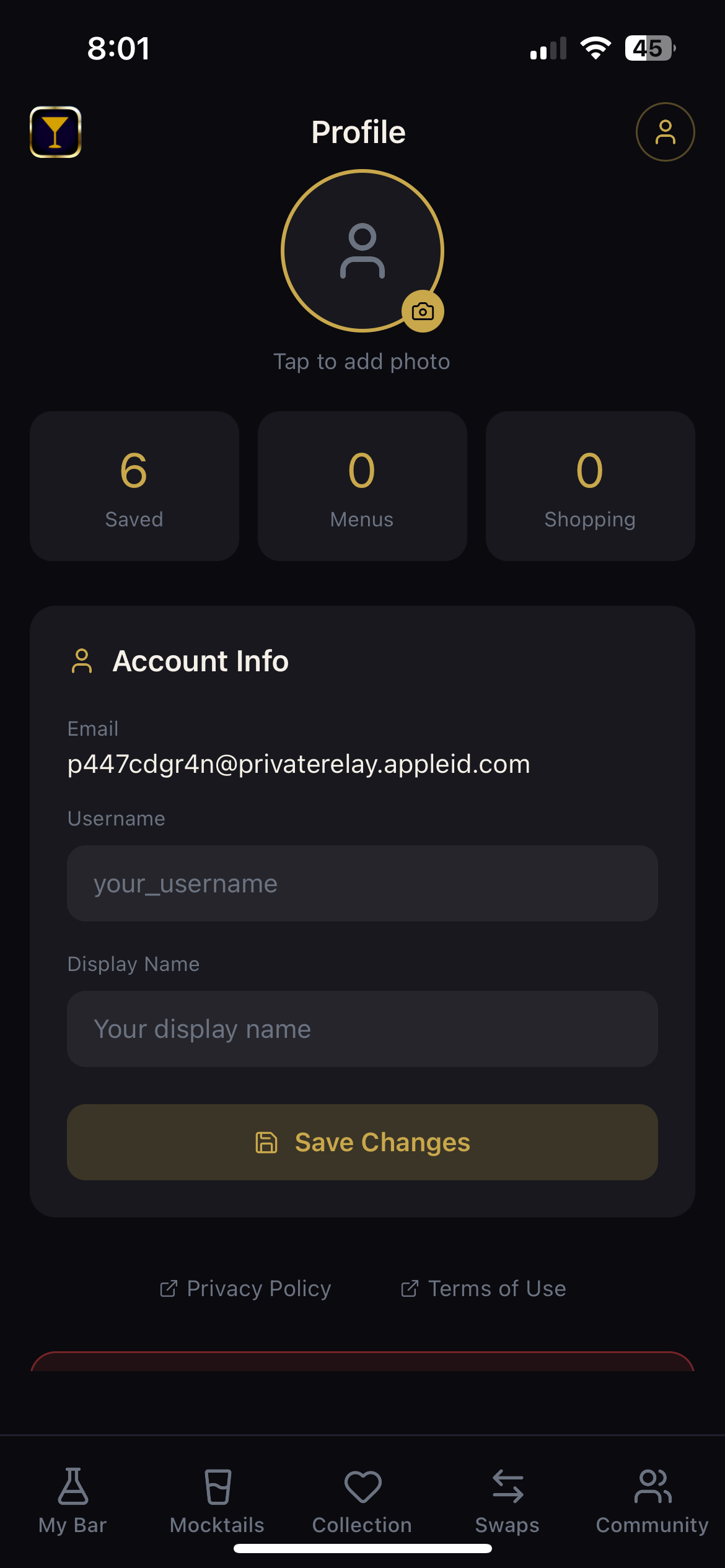Switch to the Mocktails tab

pyautogui.click(x=217, y=1500)
